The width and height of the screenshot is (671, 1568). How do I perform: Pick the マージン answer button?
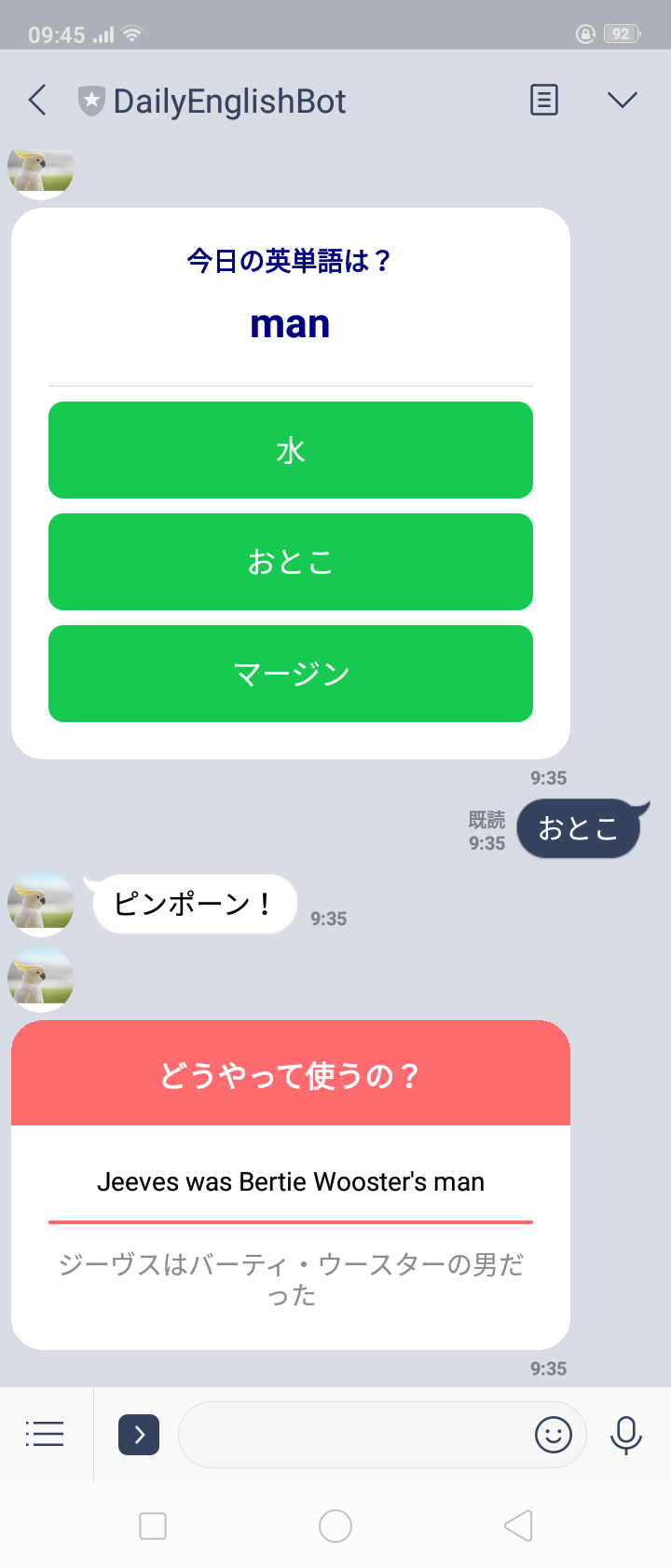pos(291,674)
